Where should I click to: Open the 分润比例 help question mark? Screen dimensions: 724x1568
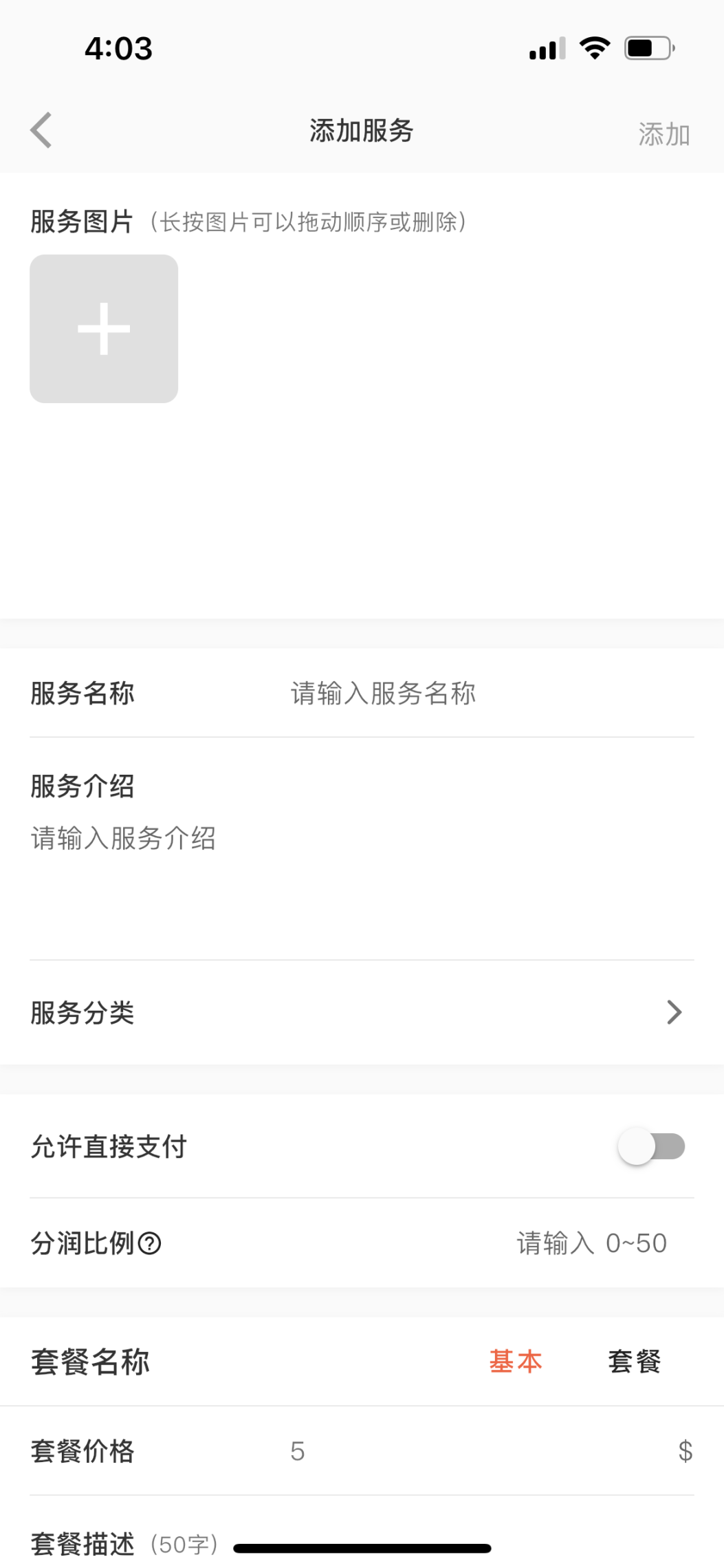pos(150,1243)
